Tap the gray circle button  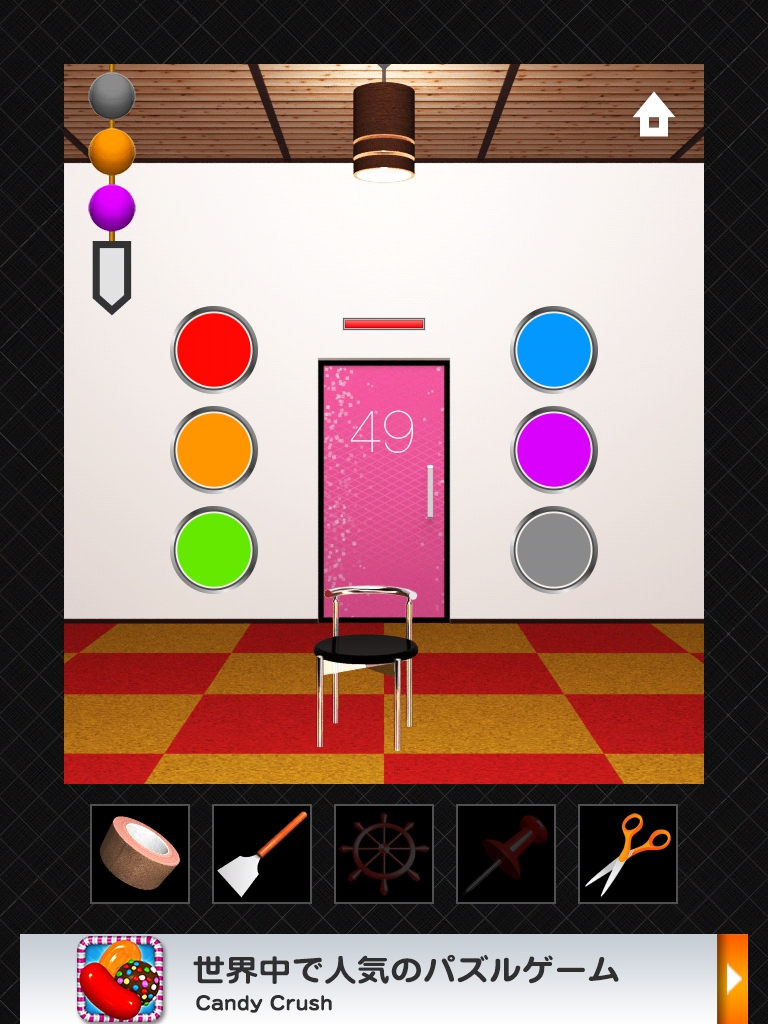pyautogui.click(x=554, y=549)
